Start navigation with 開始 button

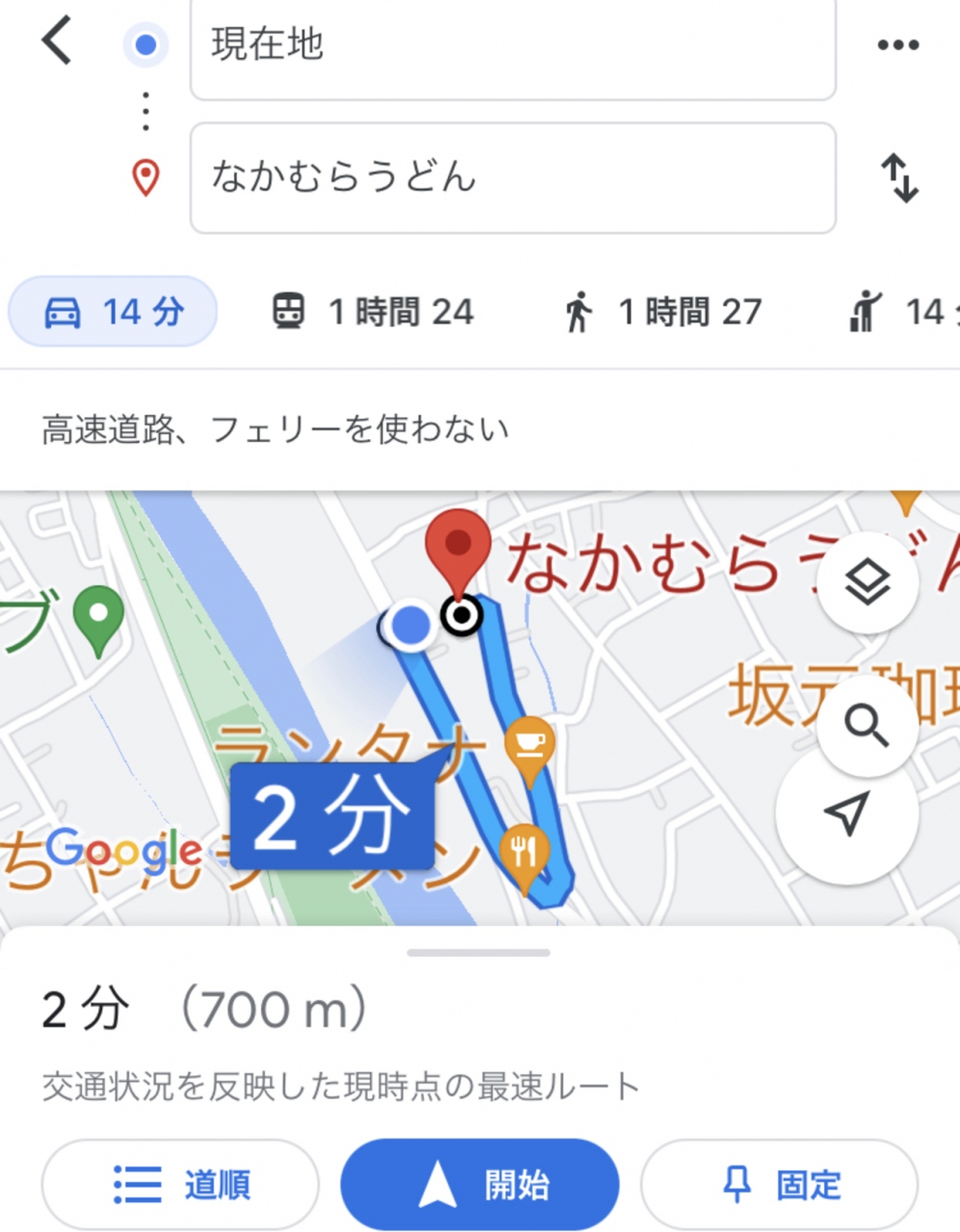480,1185
